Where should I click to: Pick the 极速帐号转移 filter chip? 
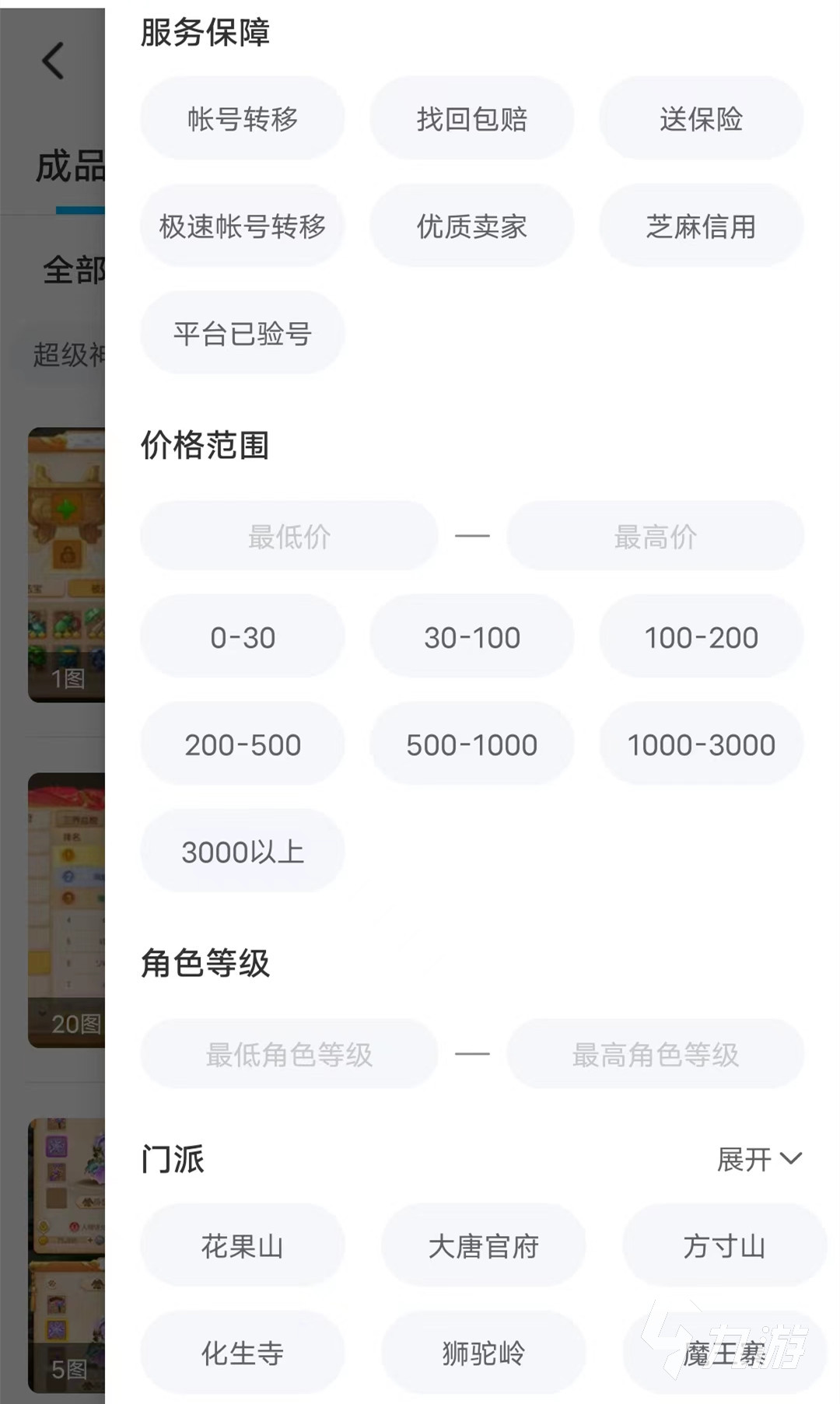point(242,226)
